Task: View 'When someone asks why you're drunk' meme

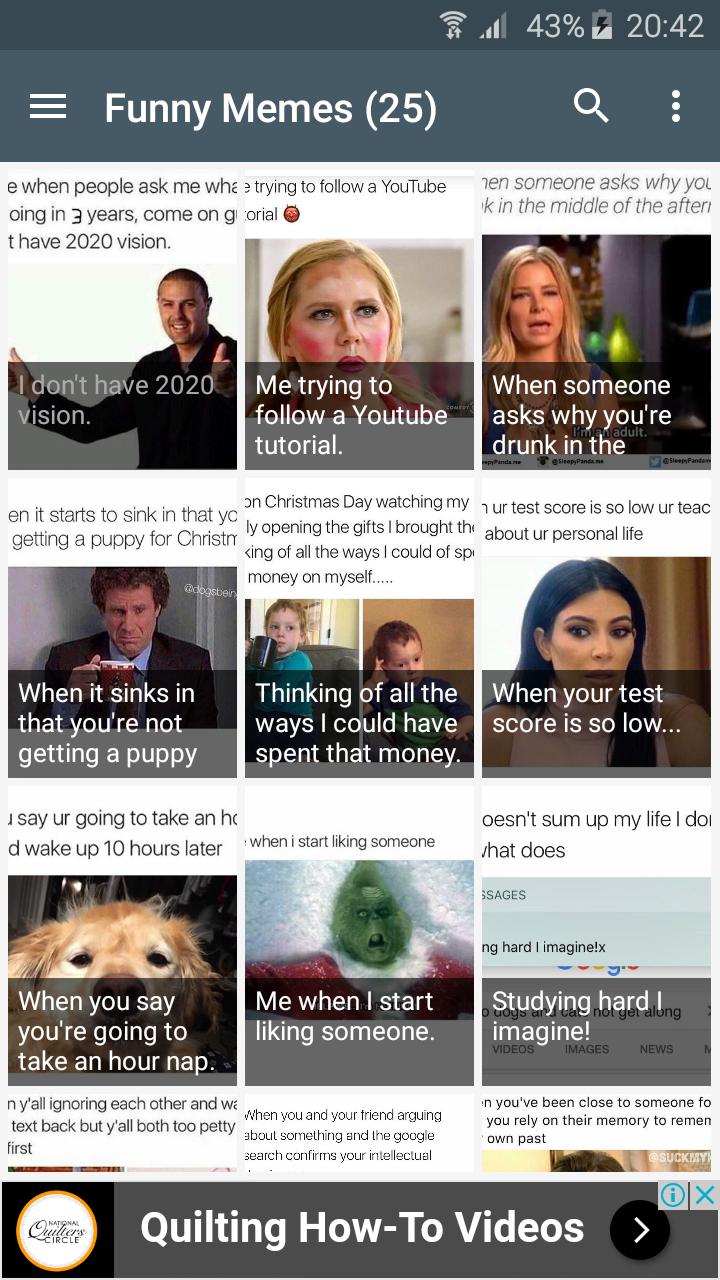Action: [x=596, y=320]
